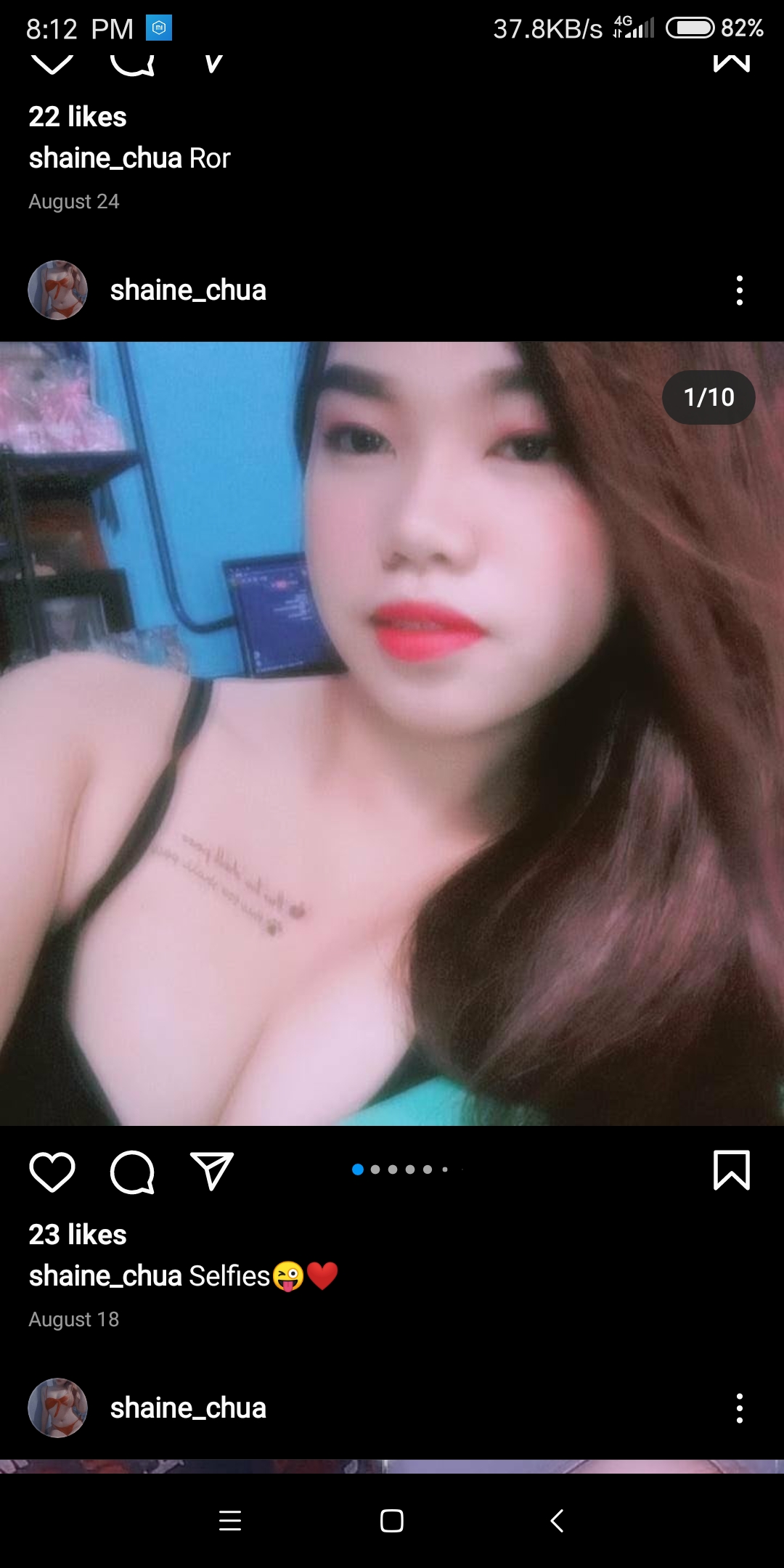Tap the 1/10 carousel photo
This screenshot has height=1568, width=784.
(x=392, y=734)
